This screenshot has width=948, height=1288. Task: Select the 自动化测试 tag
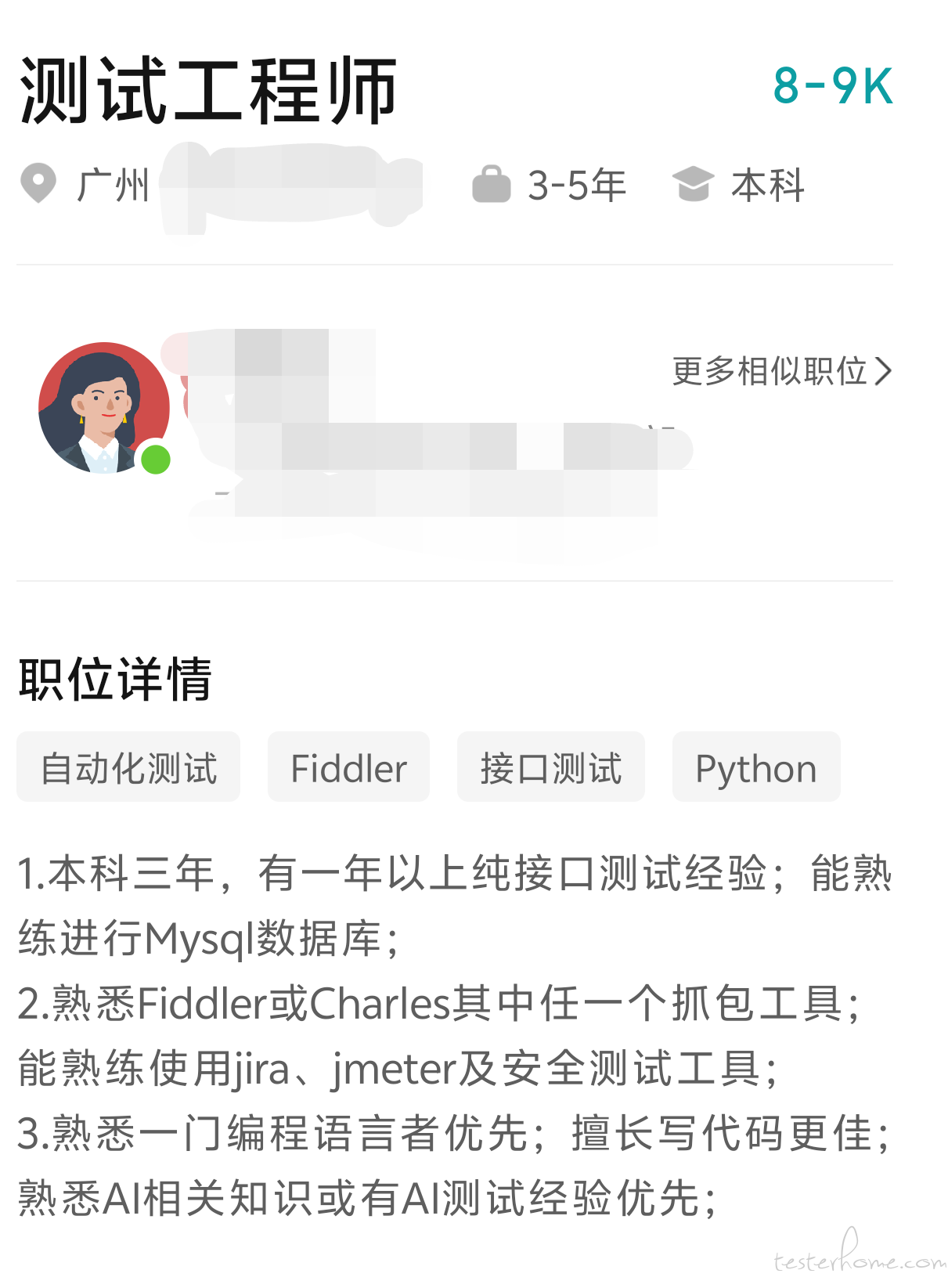coord(128,767)
